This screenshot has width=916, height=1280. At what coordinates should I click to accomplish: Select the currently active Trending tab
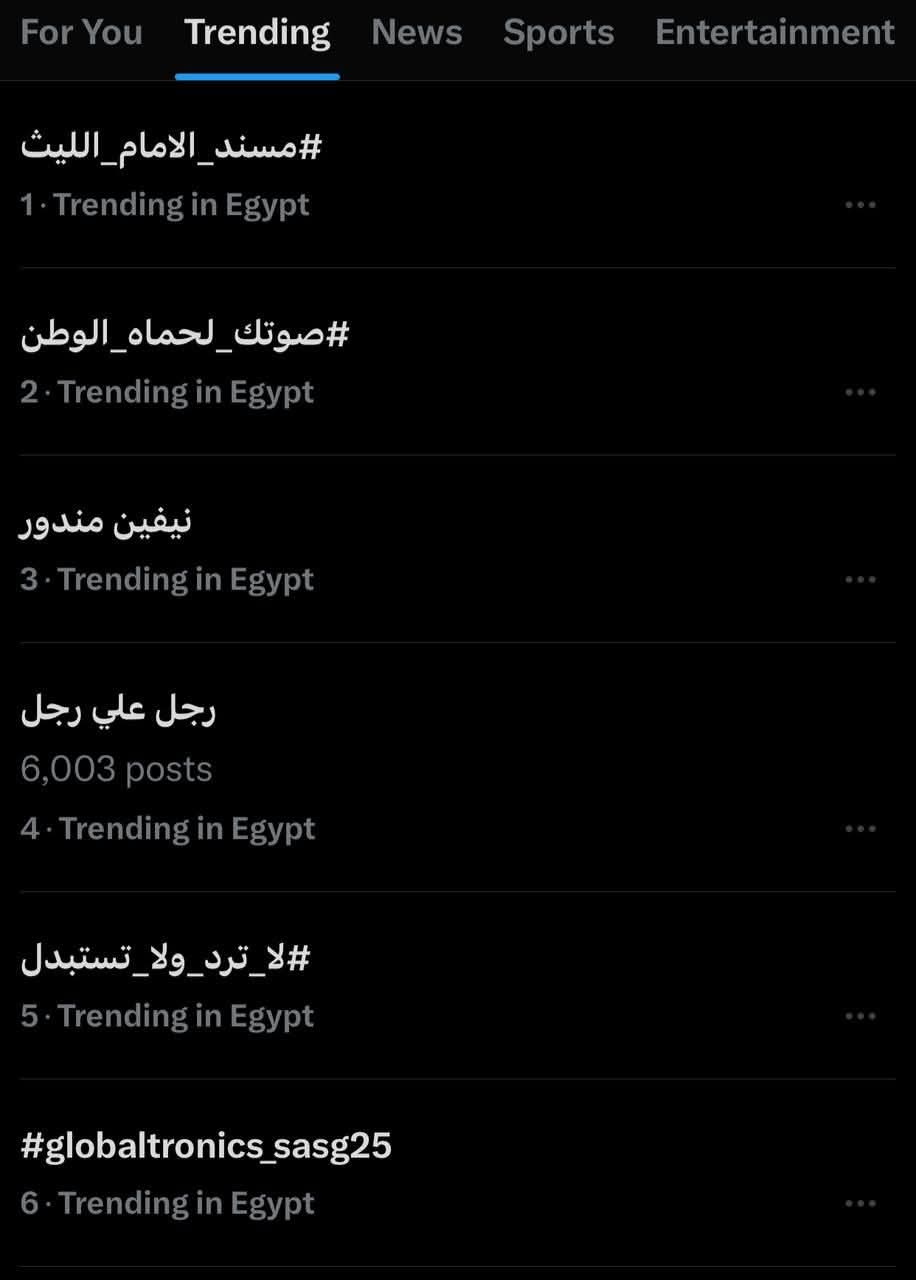257,32
